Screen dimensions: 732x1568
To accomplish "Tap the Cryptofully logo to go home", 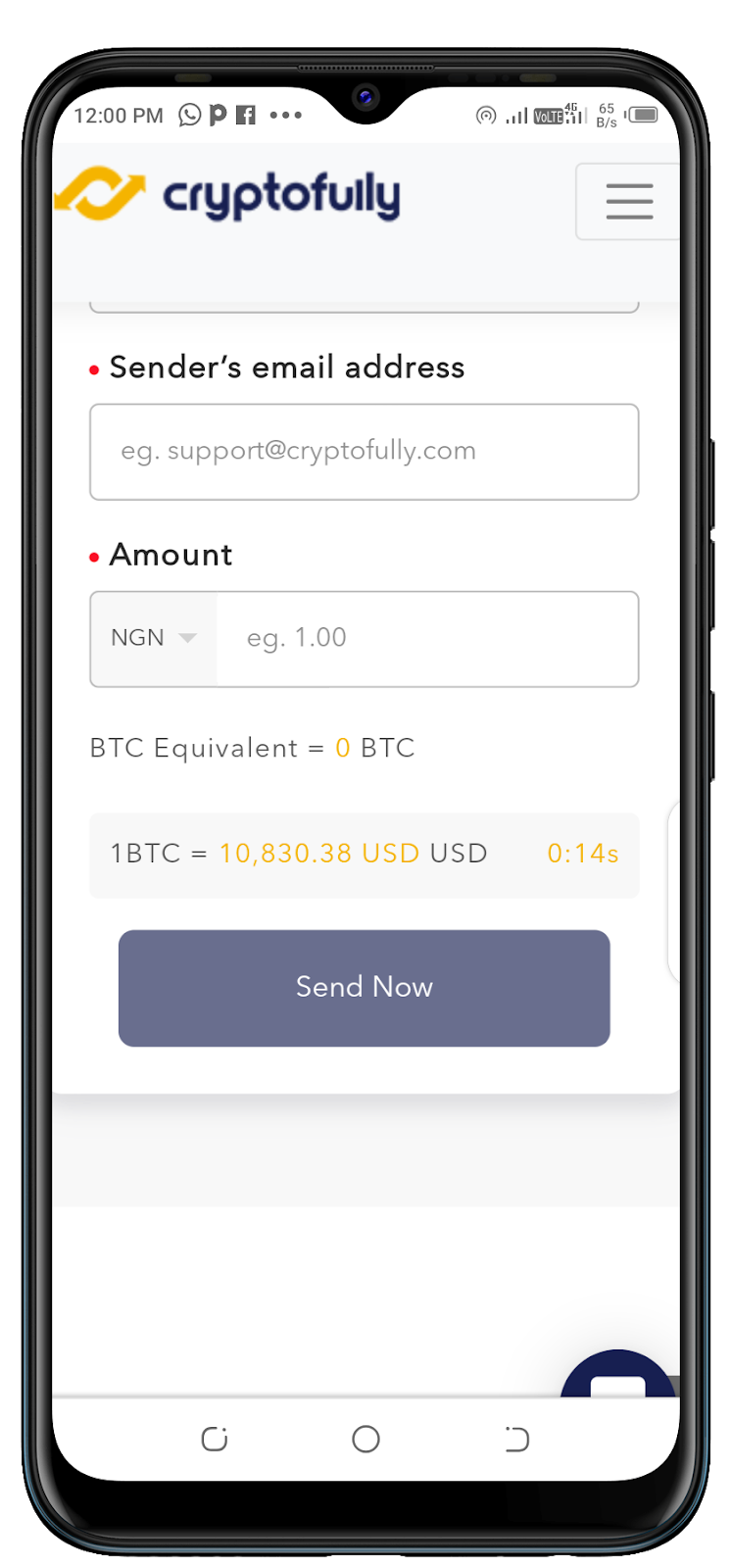I will pos(227,194).
